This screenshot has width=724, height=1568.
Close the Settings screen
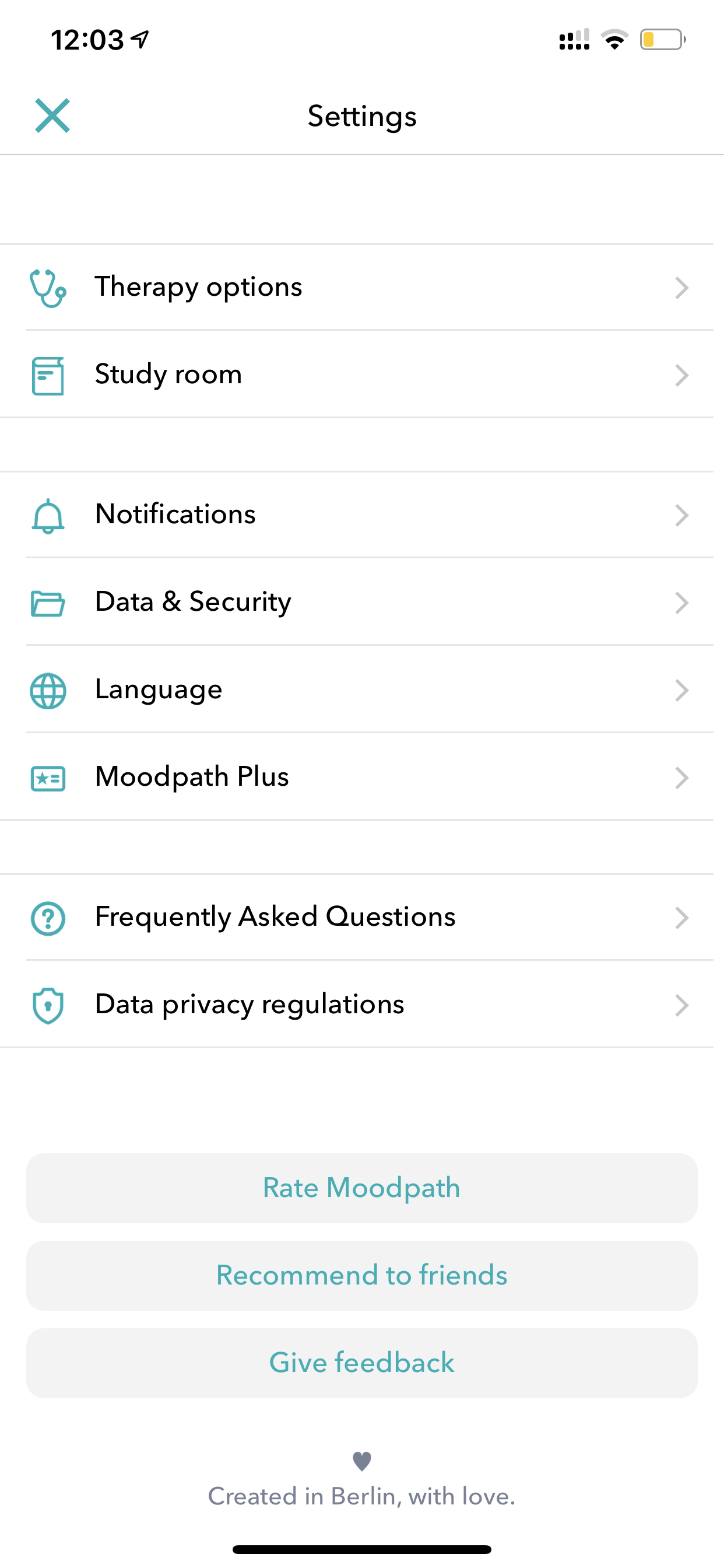[52, 116]
